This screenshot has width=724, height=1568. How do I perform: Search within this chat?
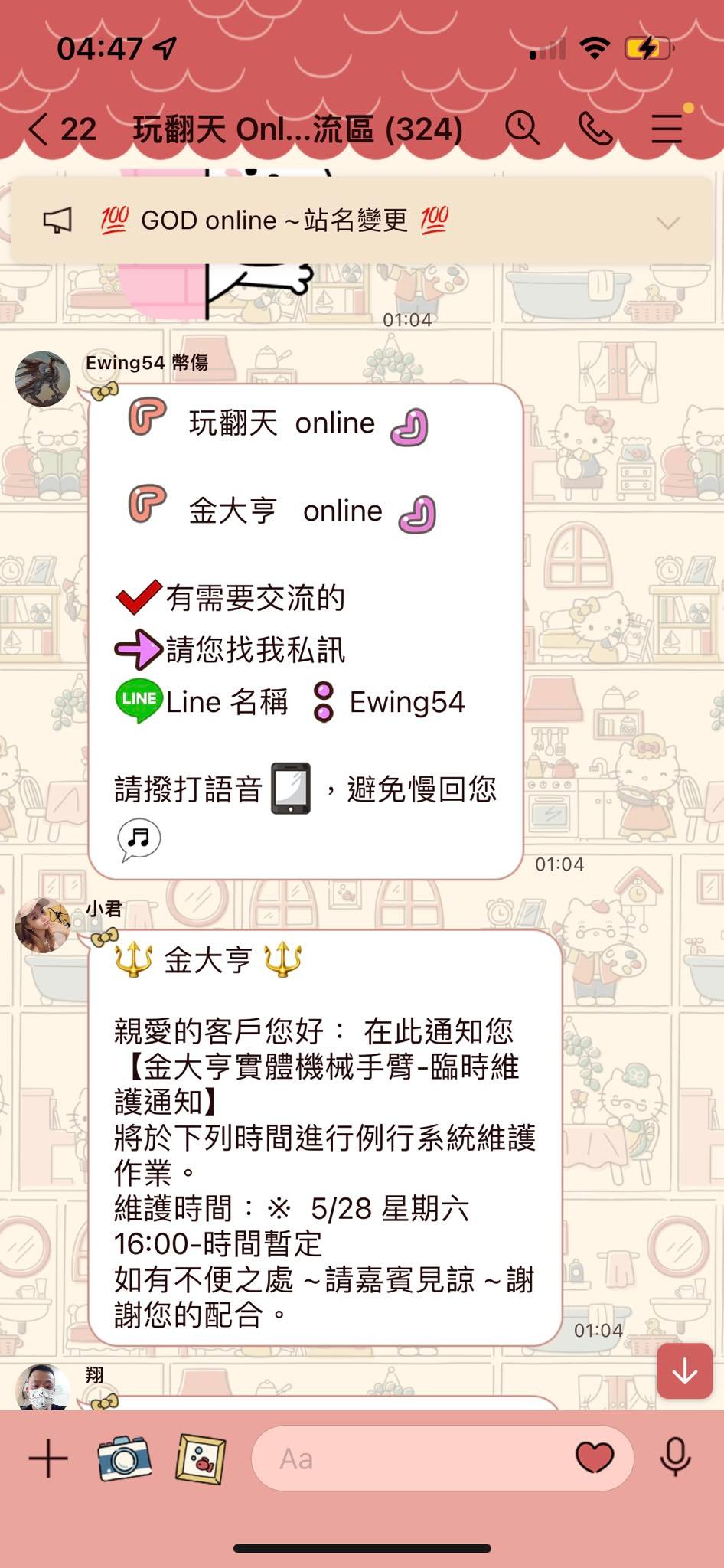click(523, 128)
